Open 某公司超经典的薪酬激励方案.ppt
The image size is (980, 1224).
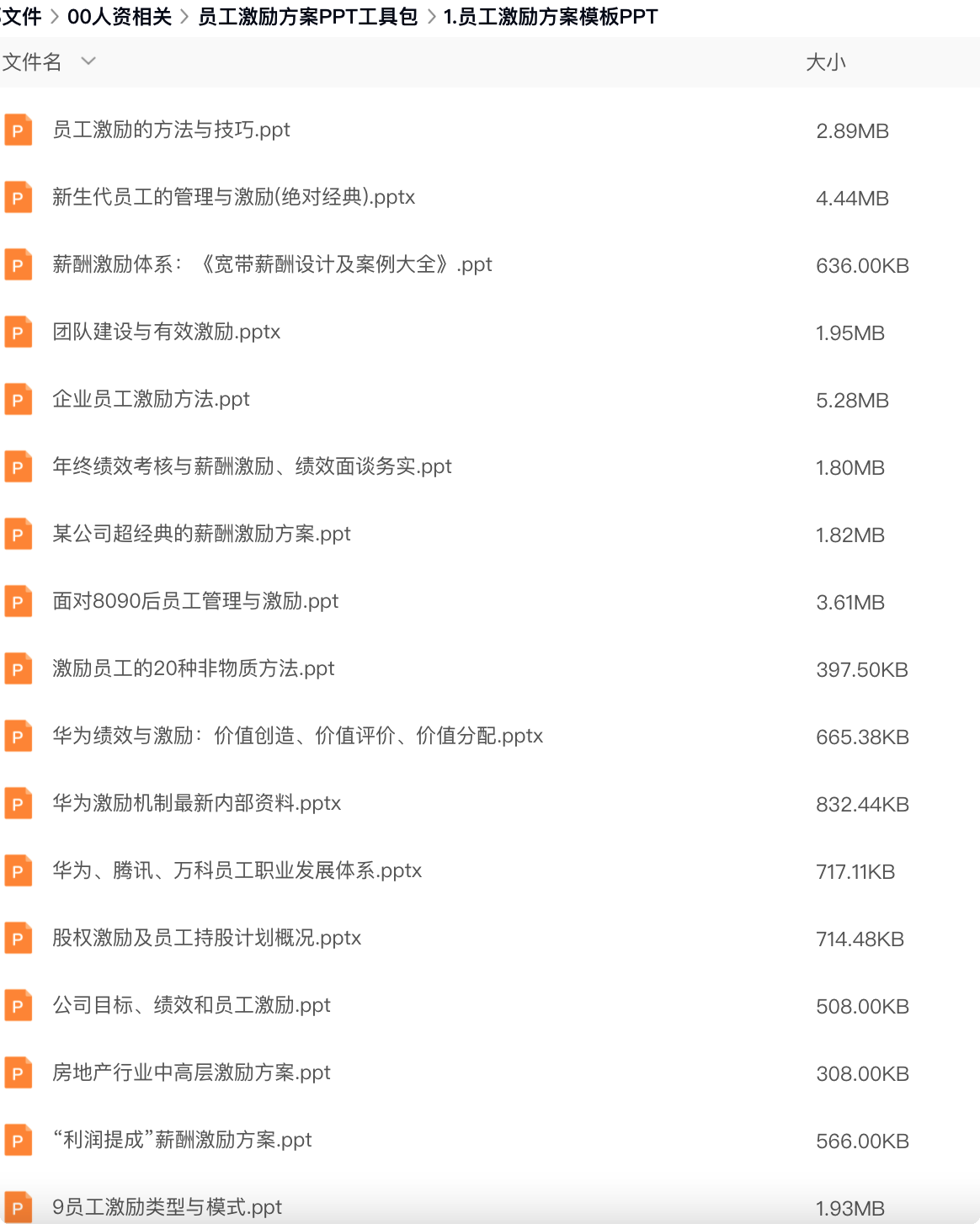201,534
